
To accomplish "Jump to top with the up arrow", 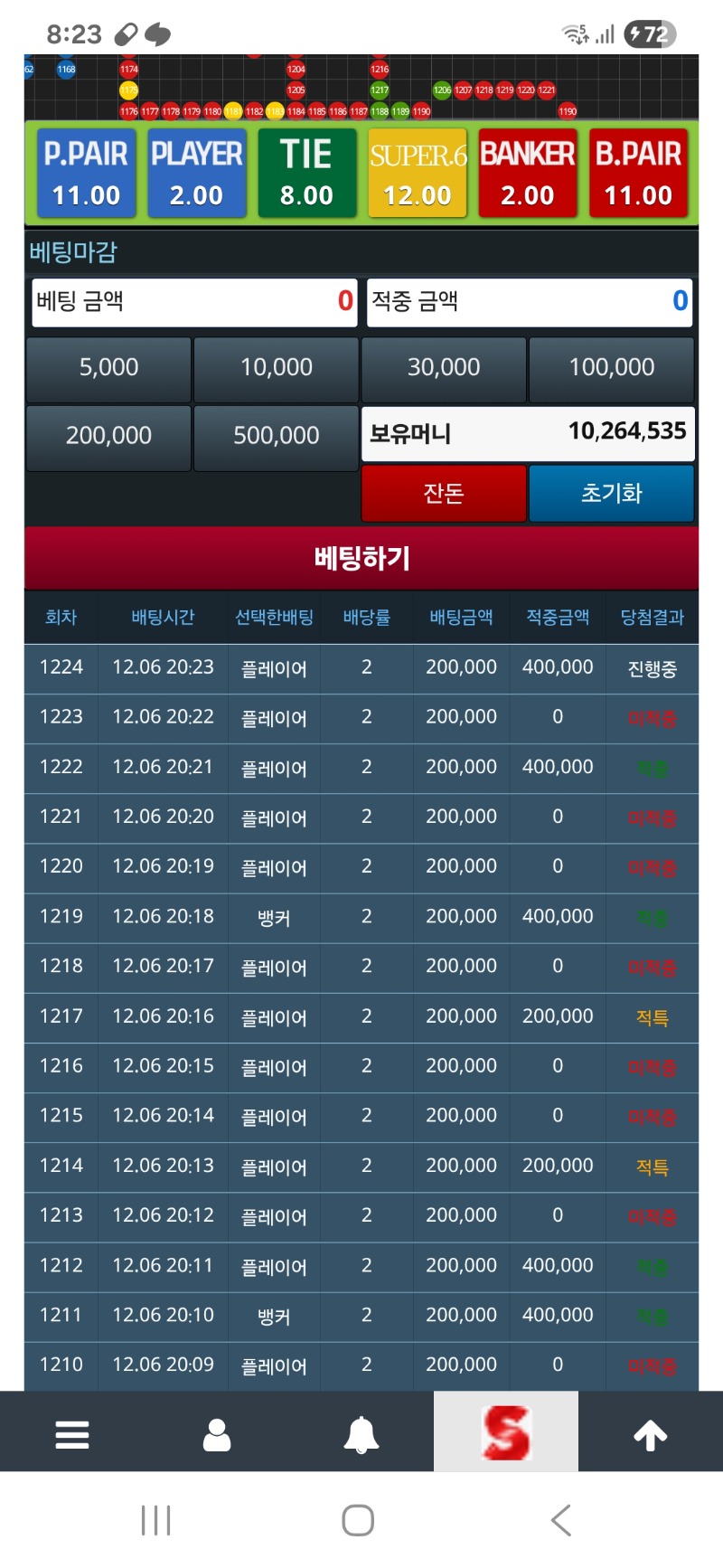I will point(651,1434).
